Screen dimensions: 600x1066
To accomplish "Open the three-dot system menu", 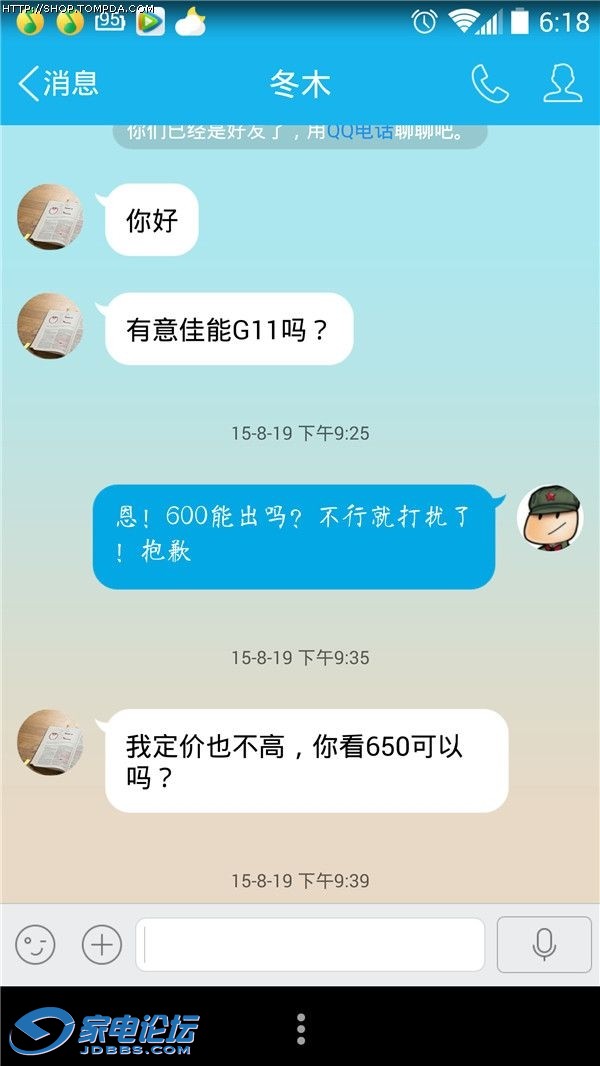I will (300, 1028).
